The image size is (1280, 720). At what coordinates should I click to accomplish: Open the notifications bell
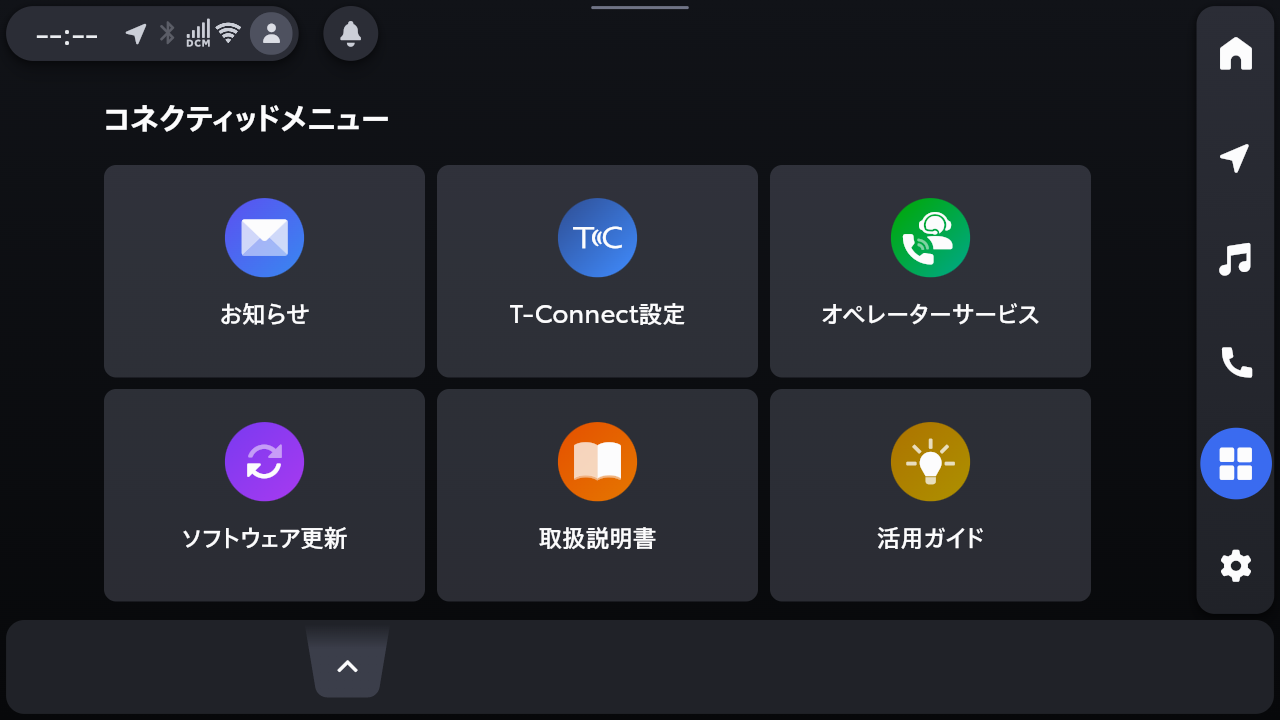350,34
